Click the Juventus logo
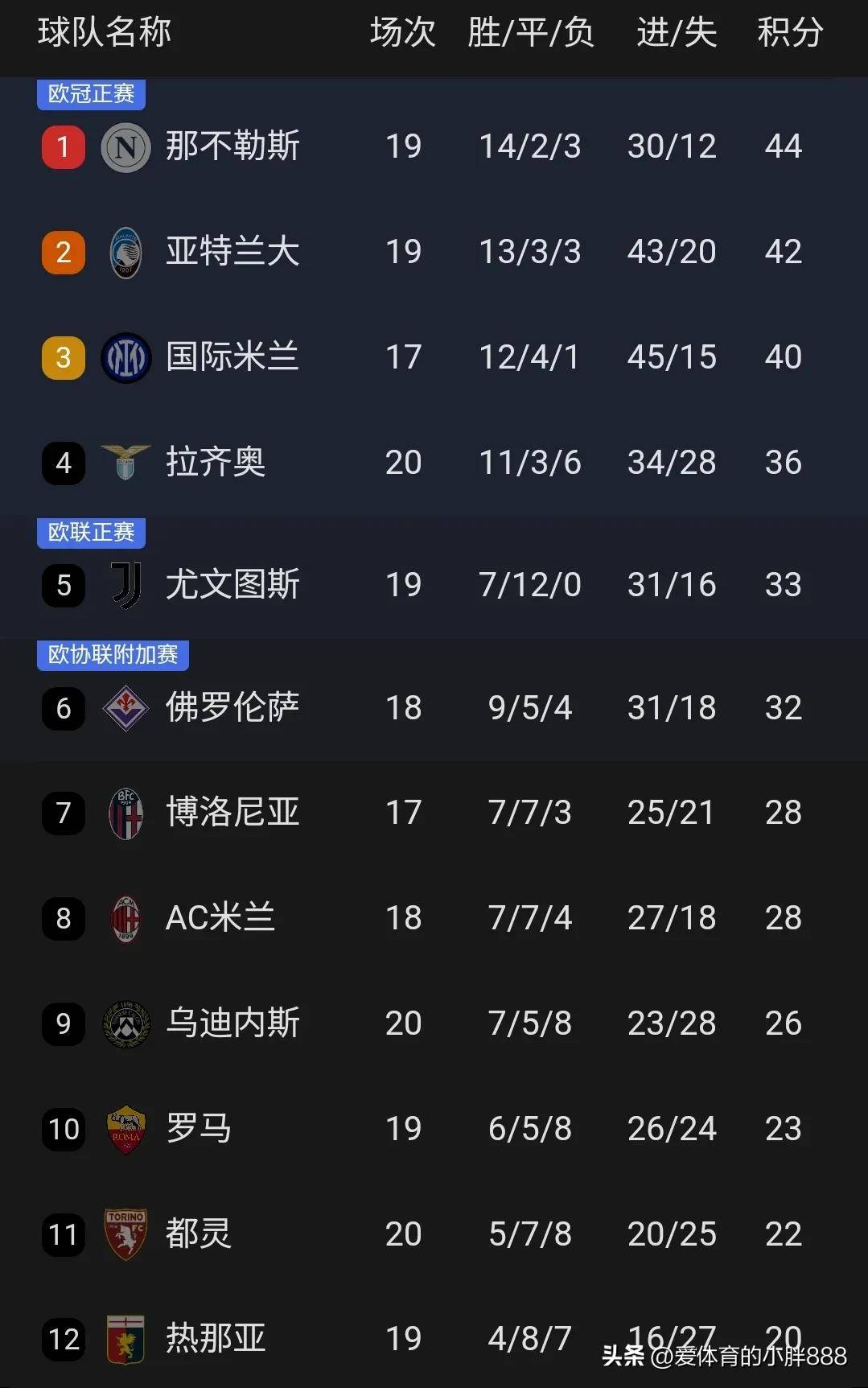This screenshot has width=868, height=1388. (x=125, y=585)
